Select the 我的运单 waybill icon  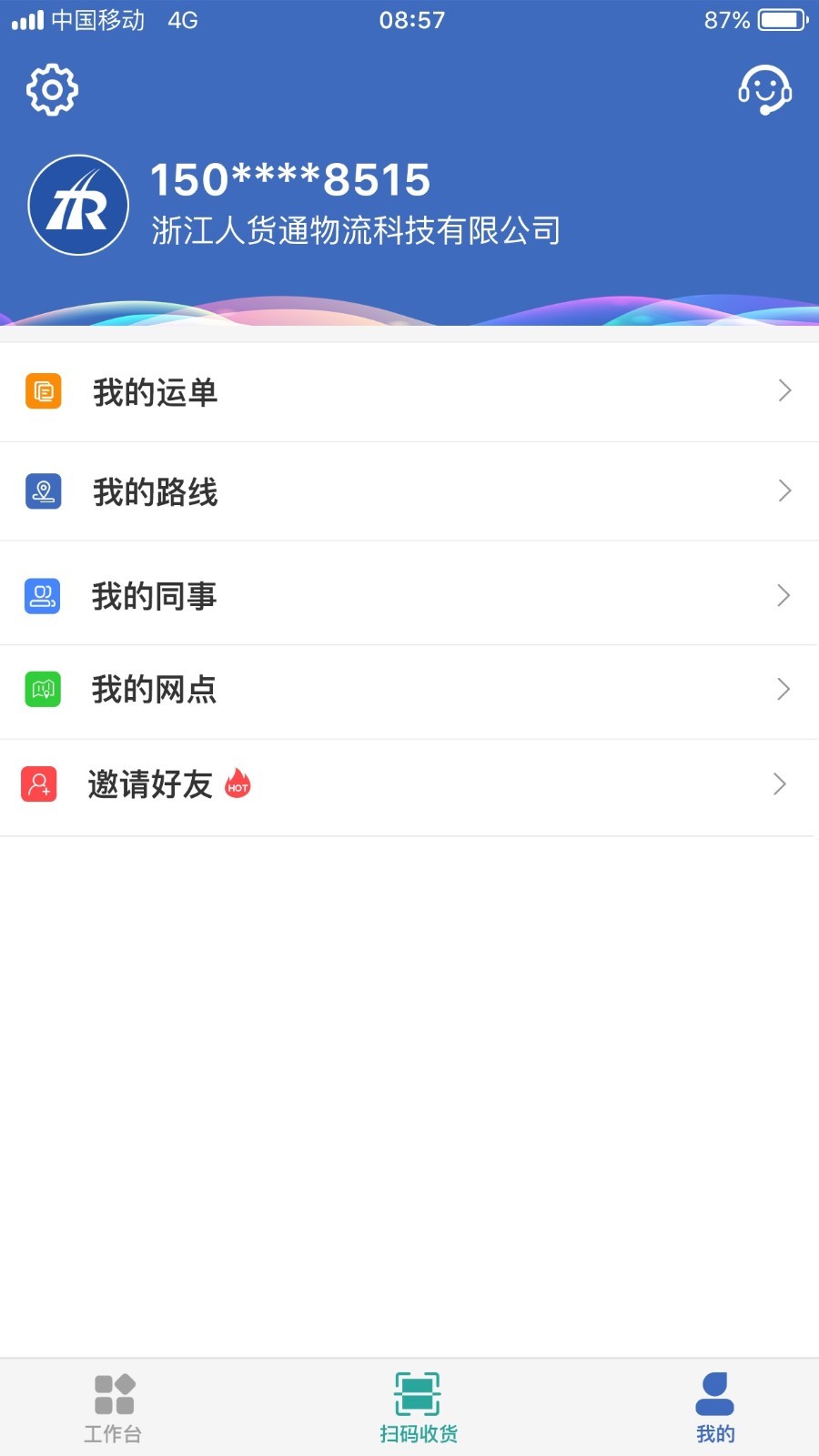(42, 390)
